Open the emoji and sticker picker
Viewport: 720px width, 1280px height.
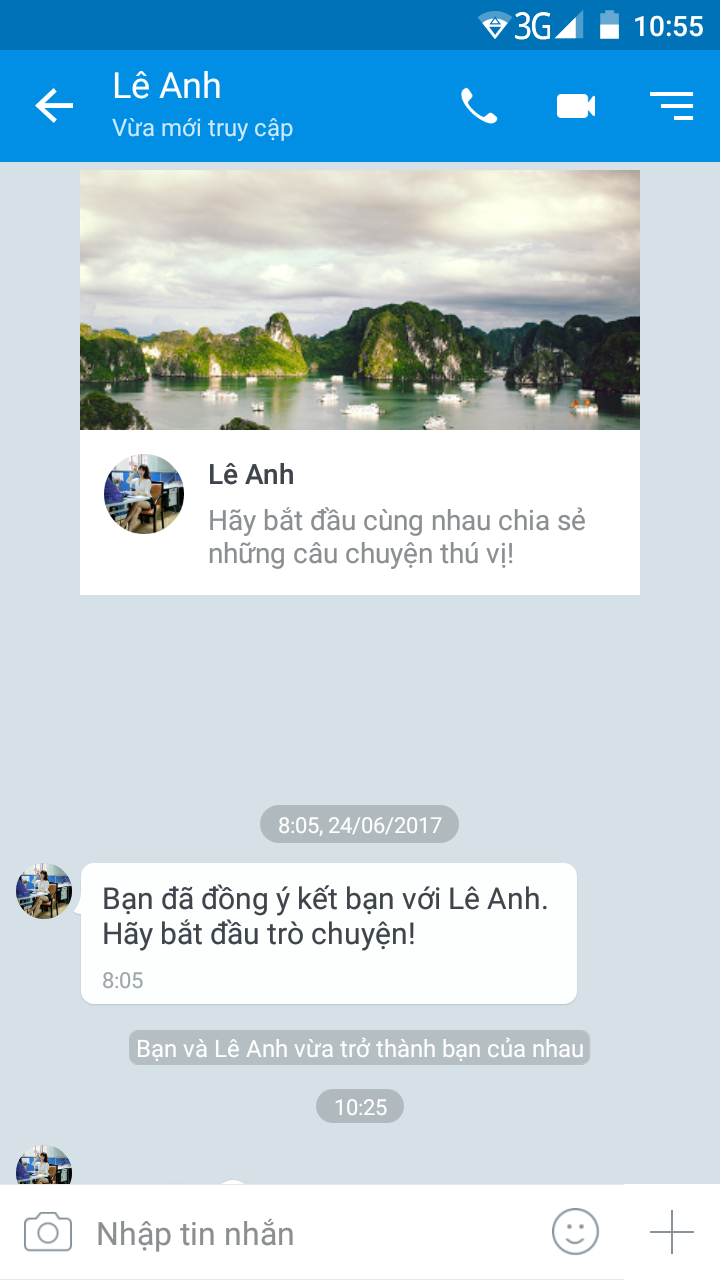coord(575,1232)
